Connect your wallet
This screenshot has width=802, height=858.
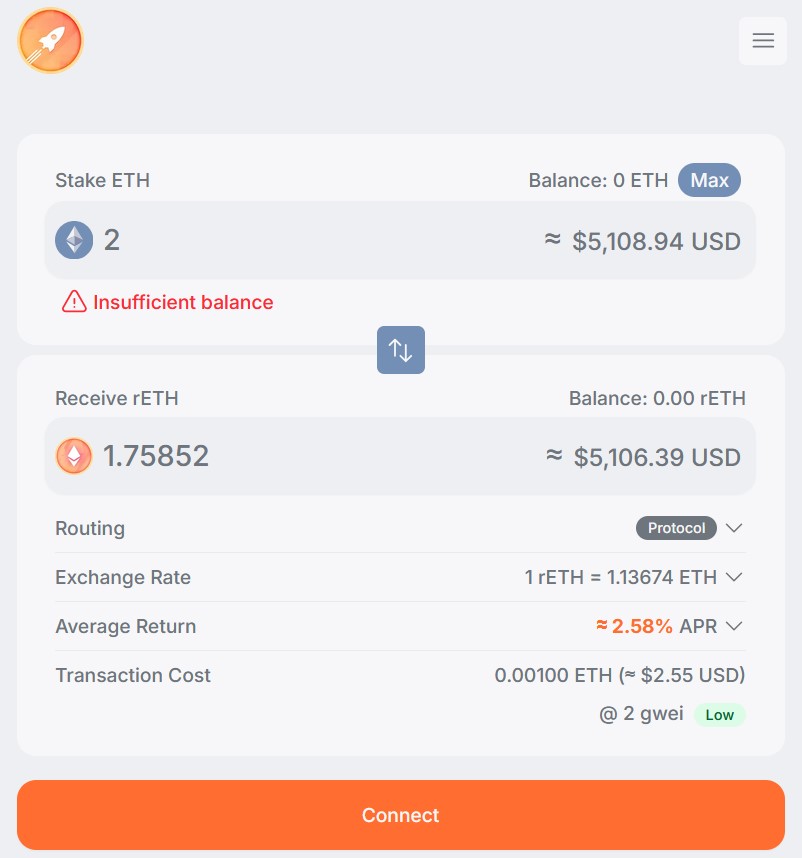click(400, 815)
